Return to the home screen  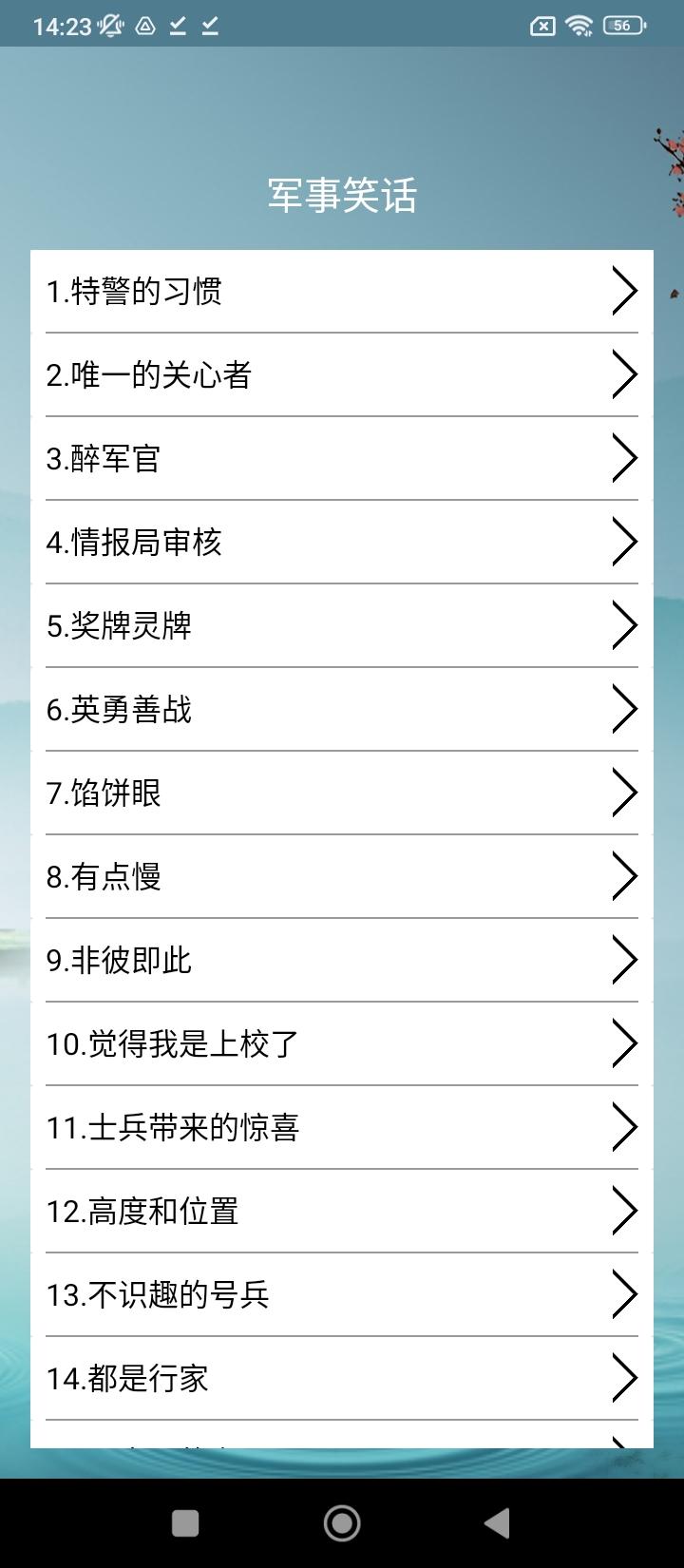(342, 1523)
